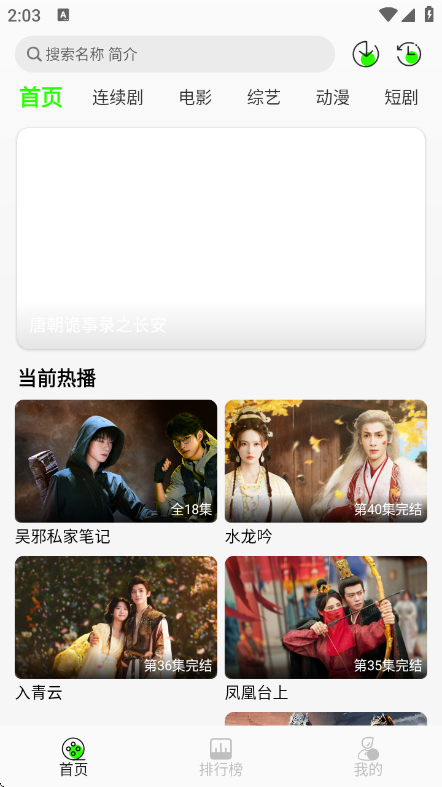Screen dimensions: 442x787
Task: Open the banner 唐朝诡事录之长安
Action: coord(221,238)
